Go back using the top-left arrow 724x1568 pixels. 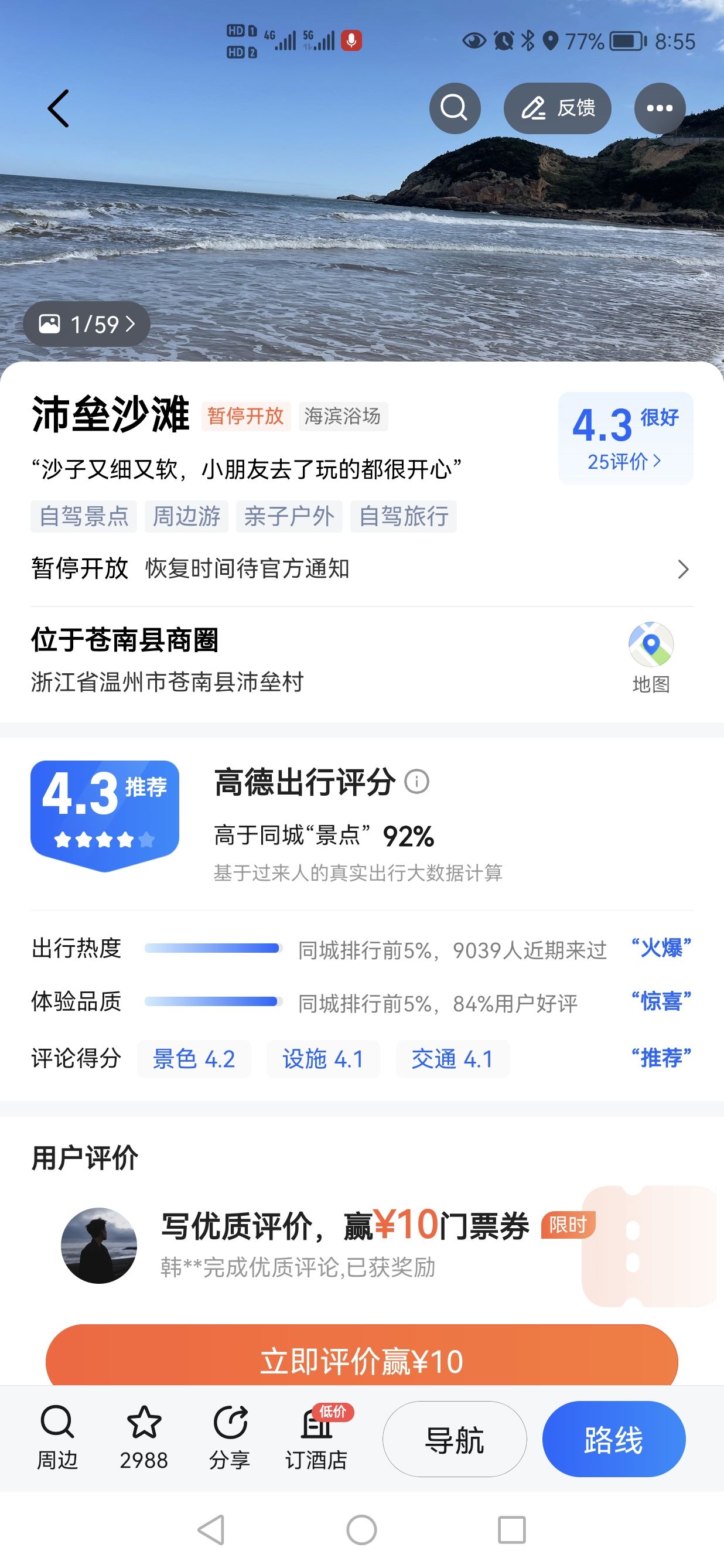pos(59,108)
